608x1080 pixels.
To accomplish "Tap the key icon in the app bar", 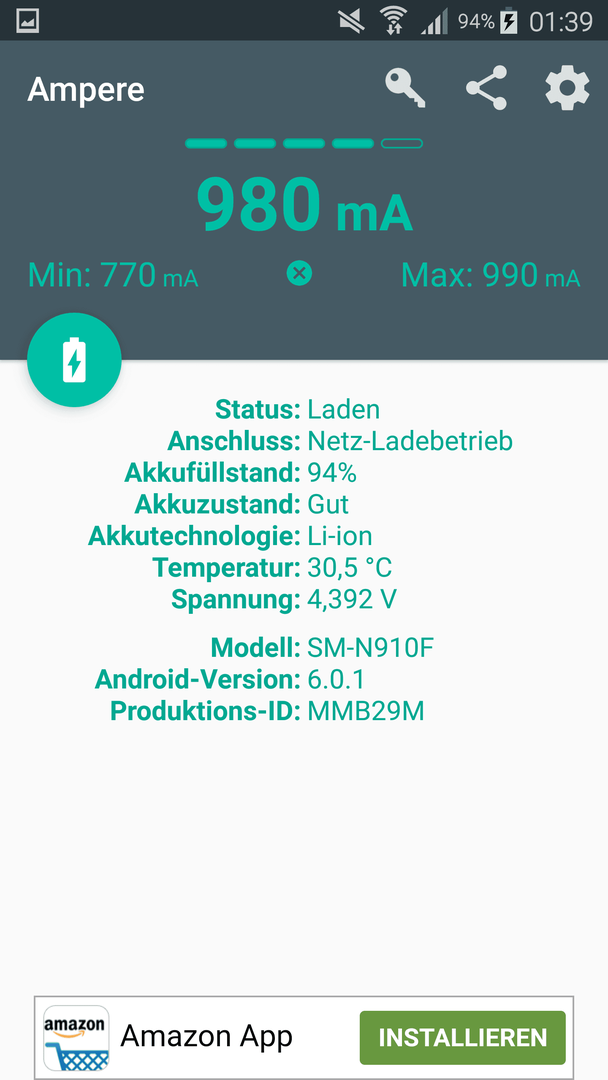I will pos(405,88).
